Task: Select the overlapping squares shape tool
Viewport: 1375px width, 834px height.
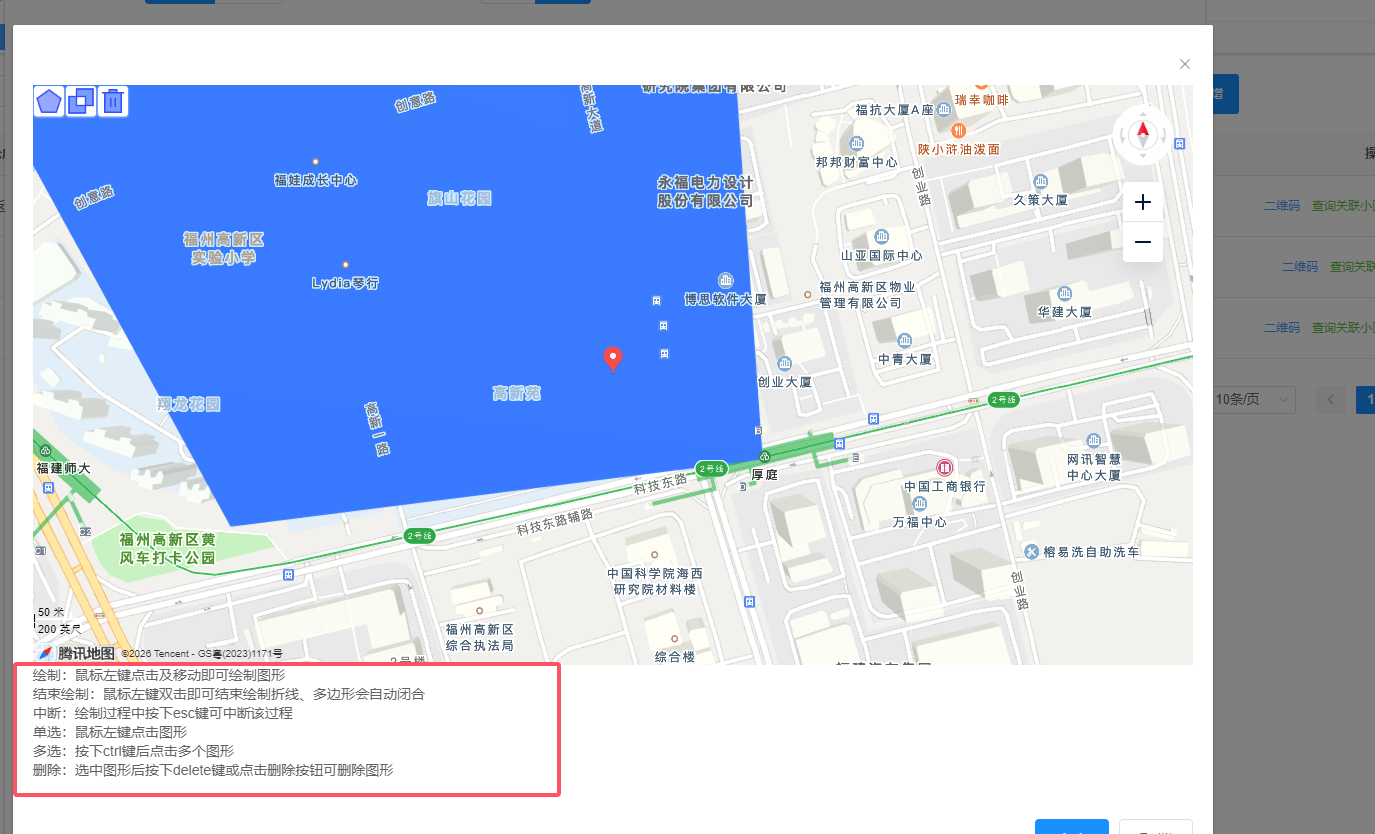Action: coord(81,101)
